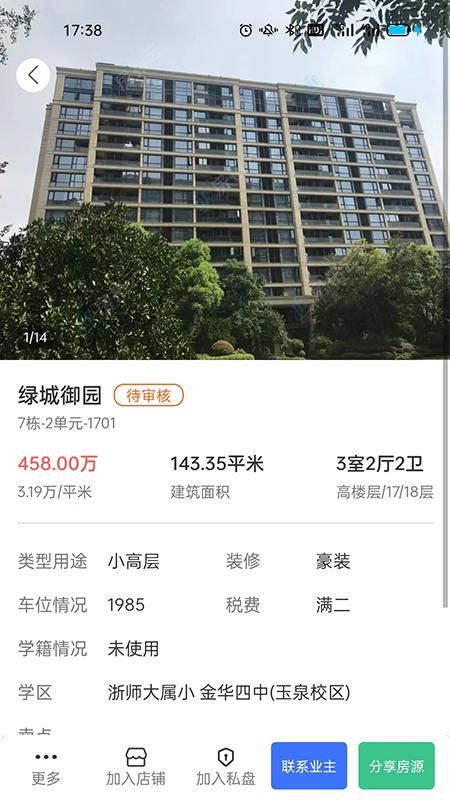
Task: Go back using the arrow button
Action: point(33,76)
